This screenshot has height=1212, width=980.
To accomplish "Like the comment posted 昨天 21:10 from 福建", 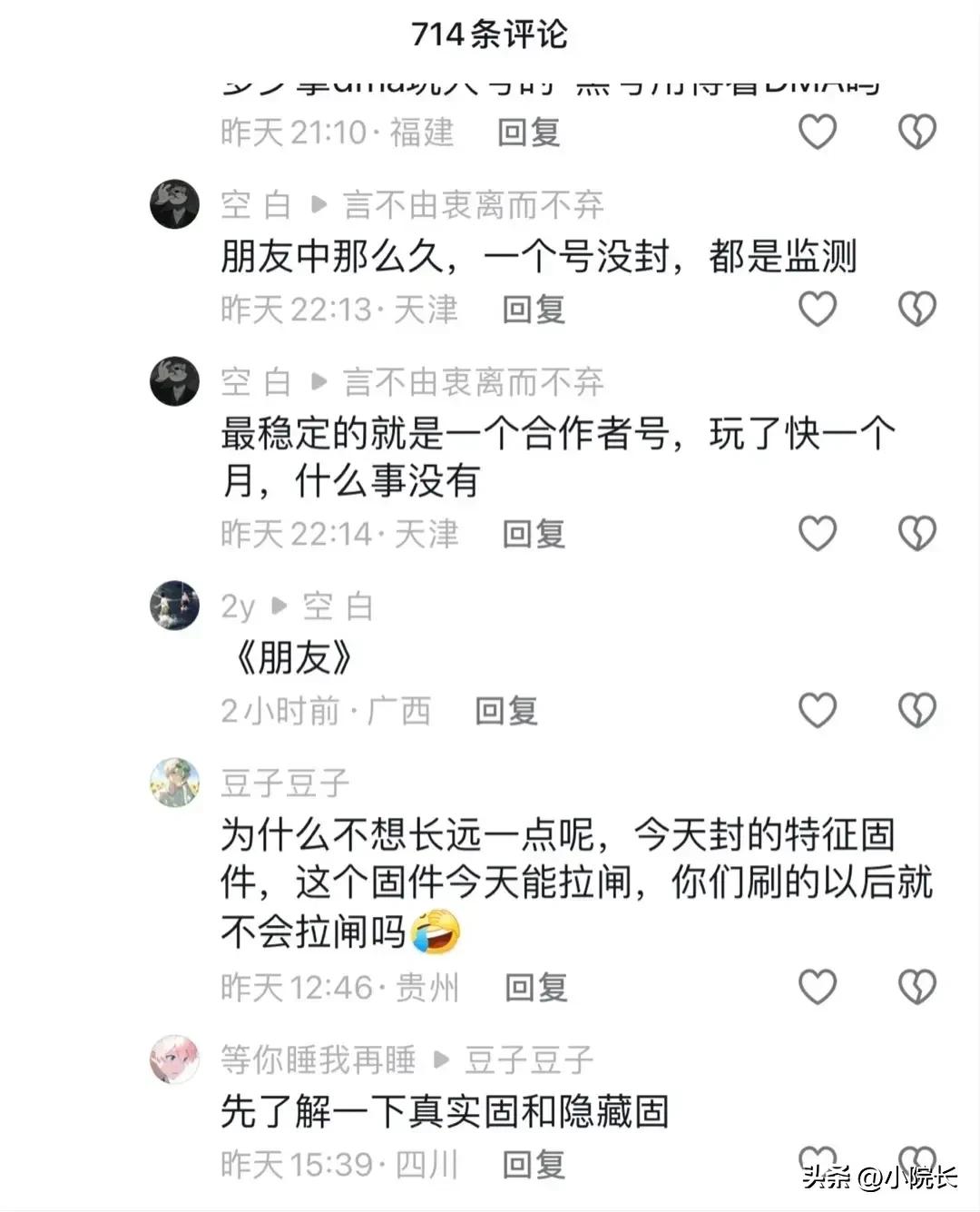I will point(818,133).
